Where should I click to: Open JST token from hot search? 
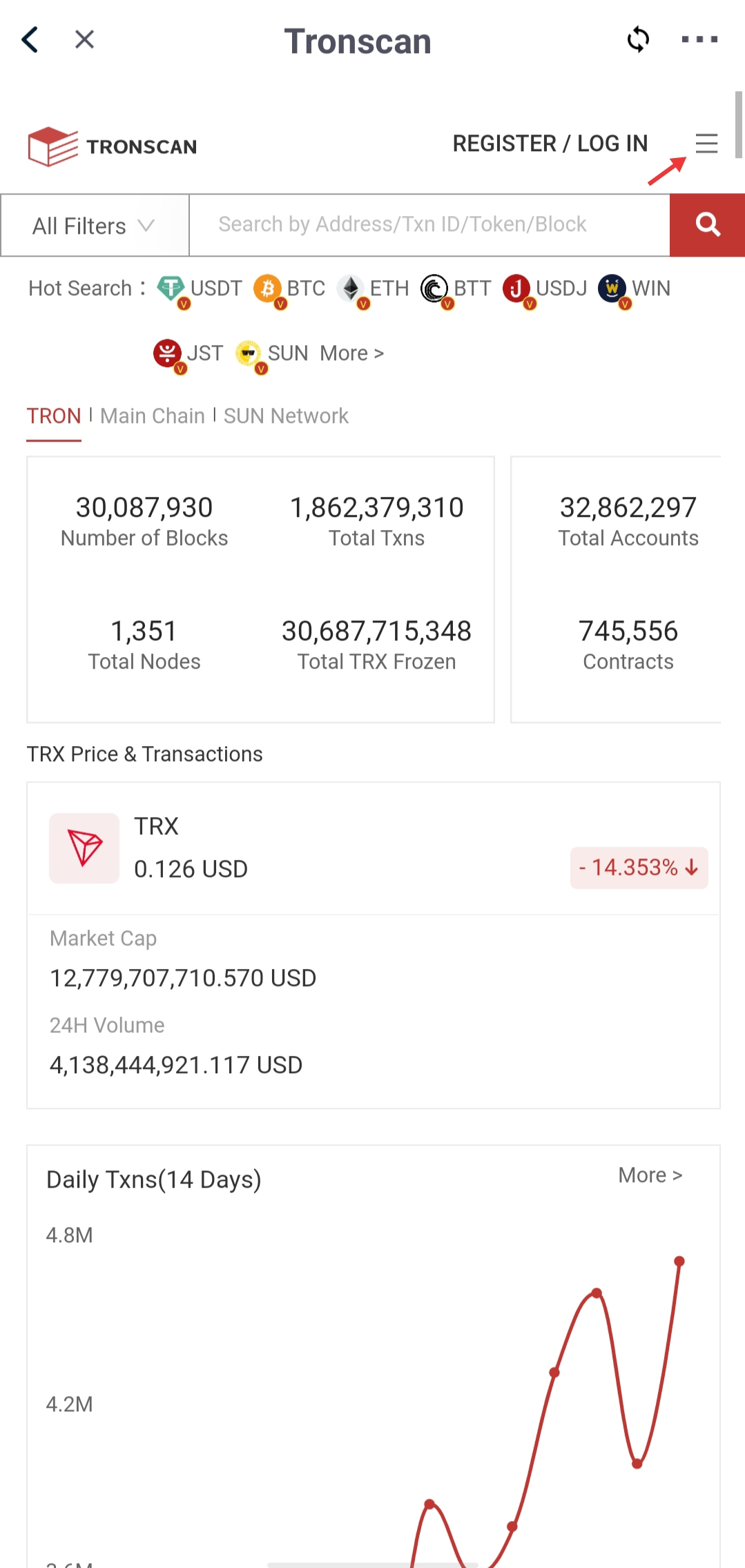(188, 354)
